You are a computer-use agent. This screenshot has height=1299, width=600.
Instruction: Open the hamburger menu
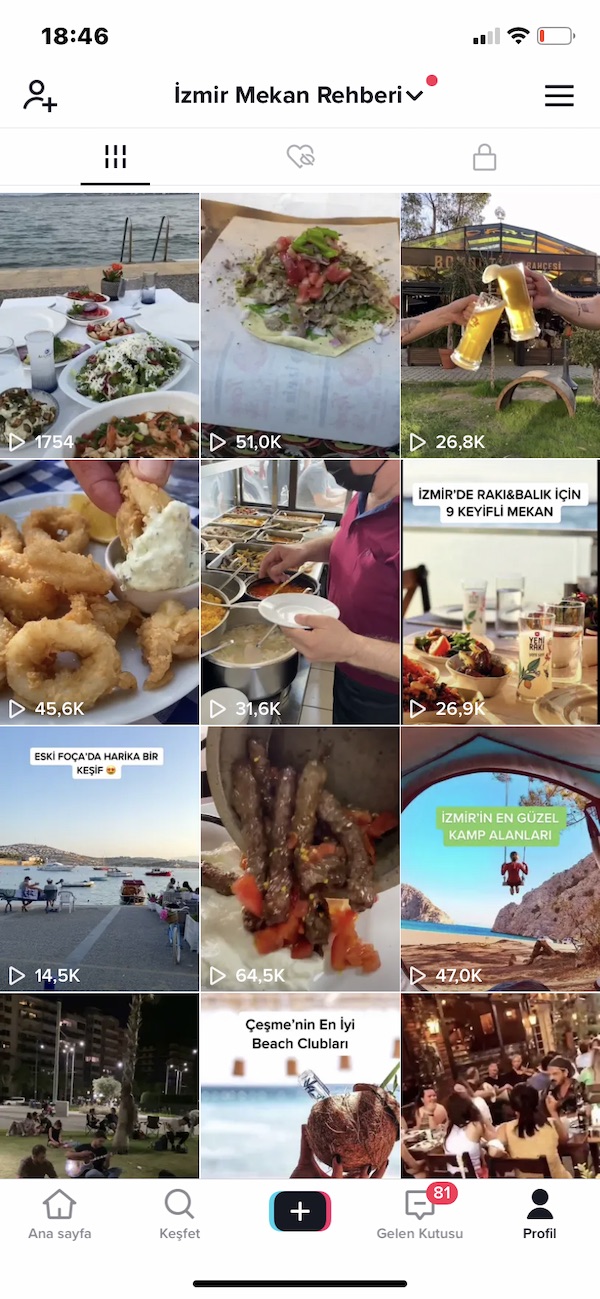click(x=559, y=96)
